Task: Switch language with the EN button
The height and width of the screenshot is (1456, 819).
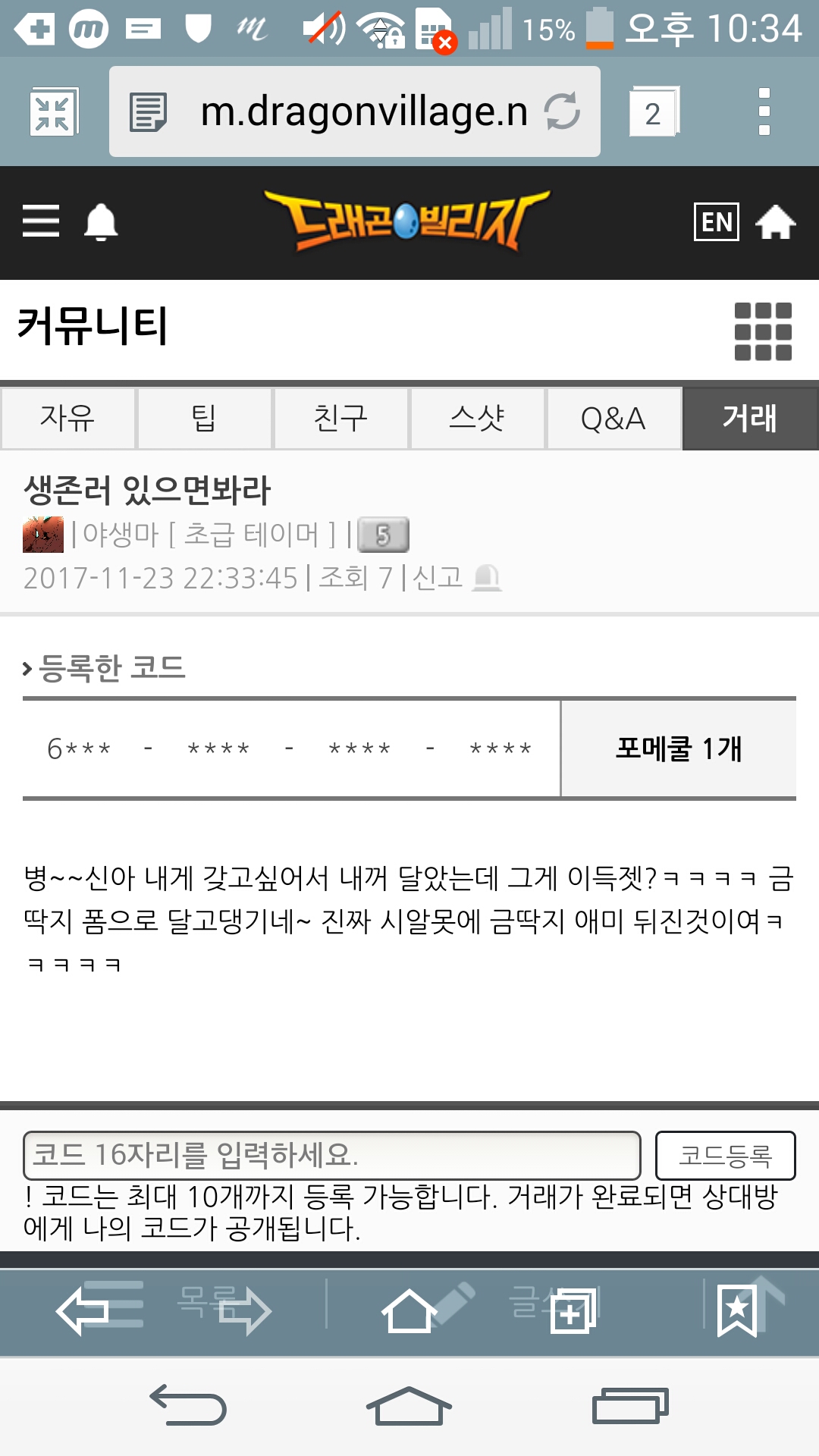Action: (717, 221)
